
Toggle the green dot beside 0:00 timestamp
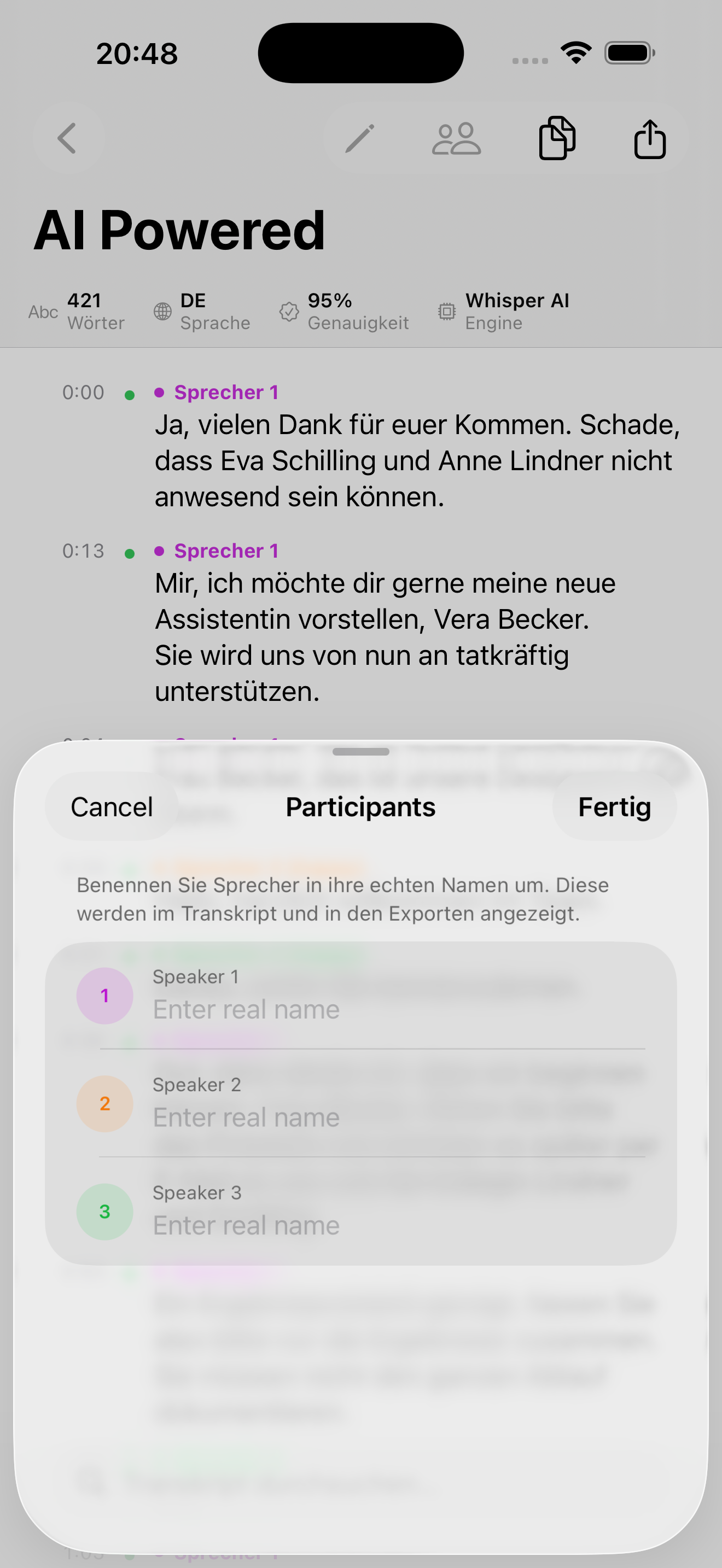[x=130, y=394]
